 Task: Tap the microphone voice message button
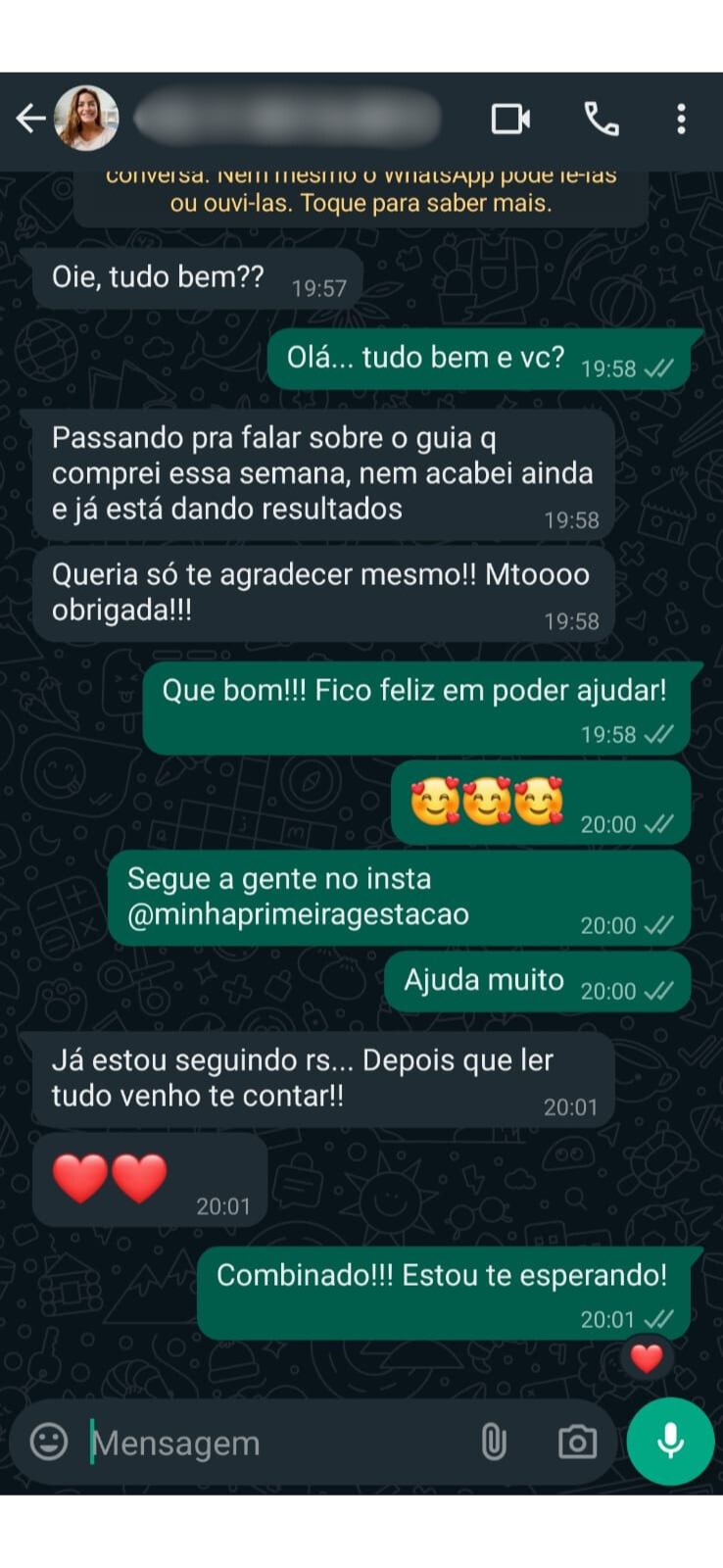click(670, 1442)
